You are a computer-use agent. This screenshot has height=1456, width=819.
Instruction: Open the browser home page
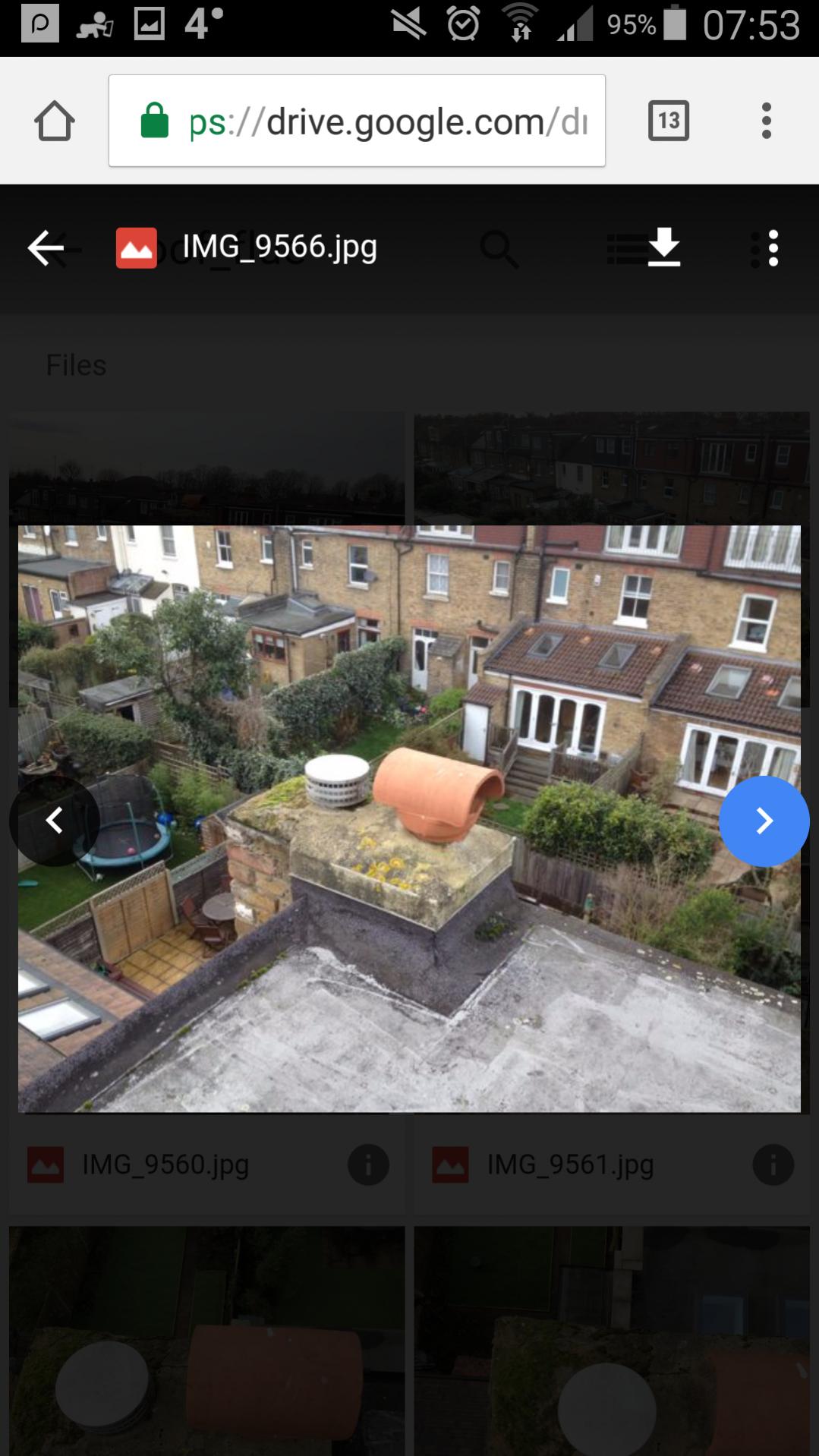coord(55,121)
